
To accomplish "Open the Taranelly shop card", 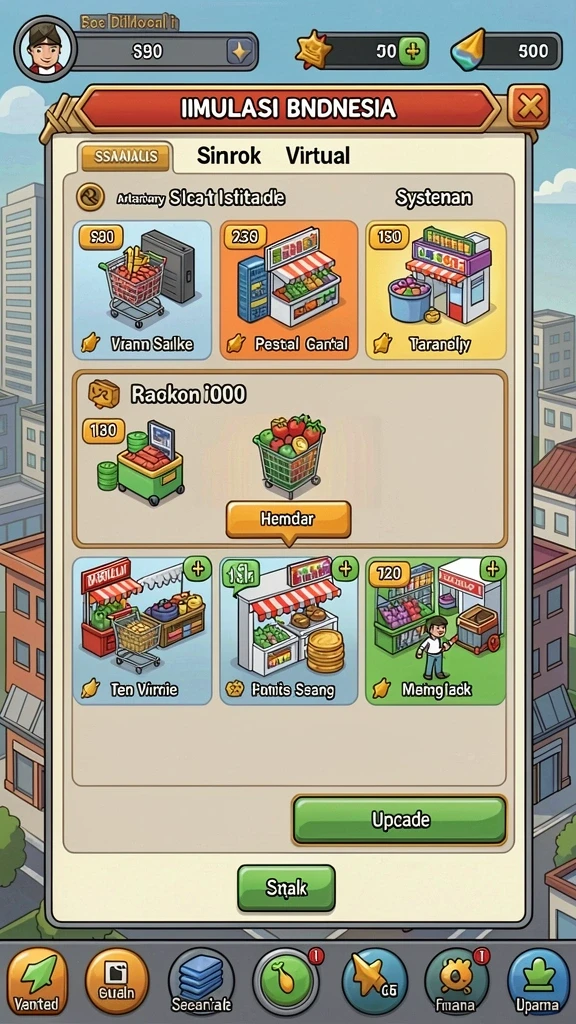I will click(x=436, y=290).
